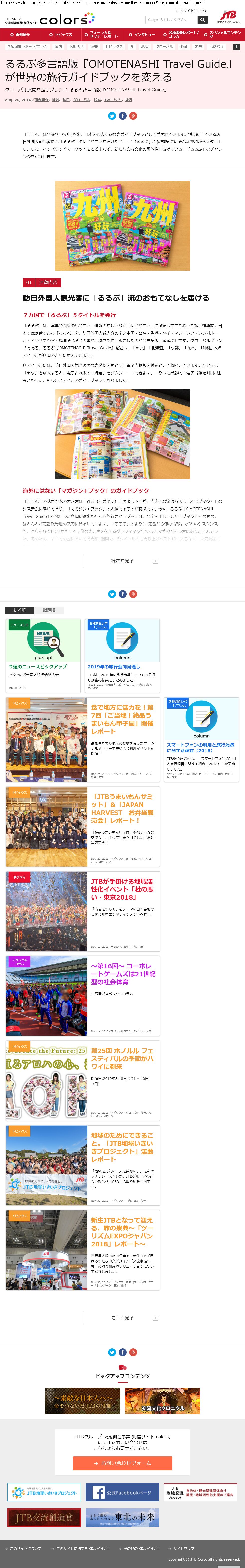Open the このサイトについて link in header
The width and height of the screenshot is (245, 1568).
coord(191,11)
